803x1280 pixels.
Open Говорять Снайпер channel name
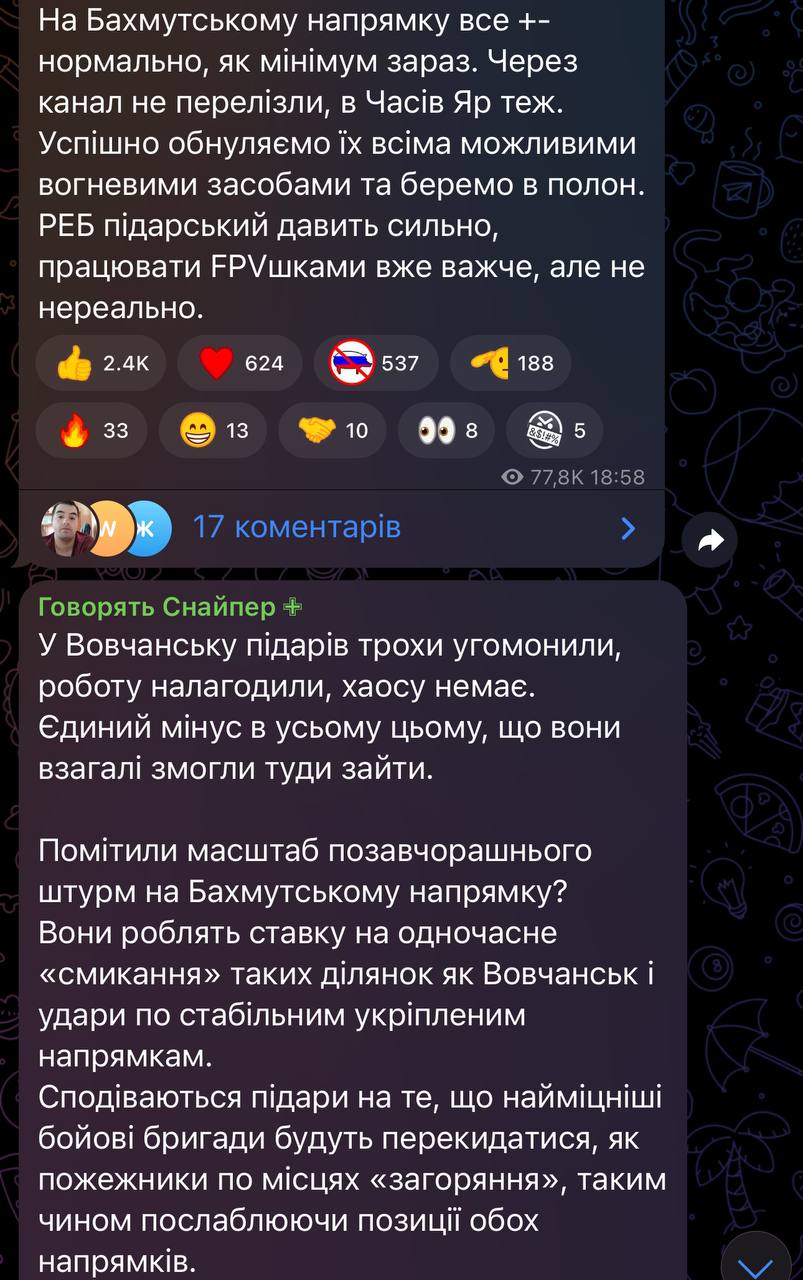coord(160,607)
